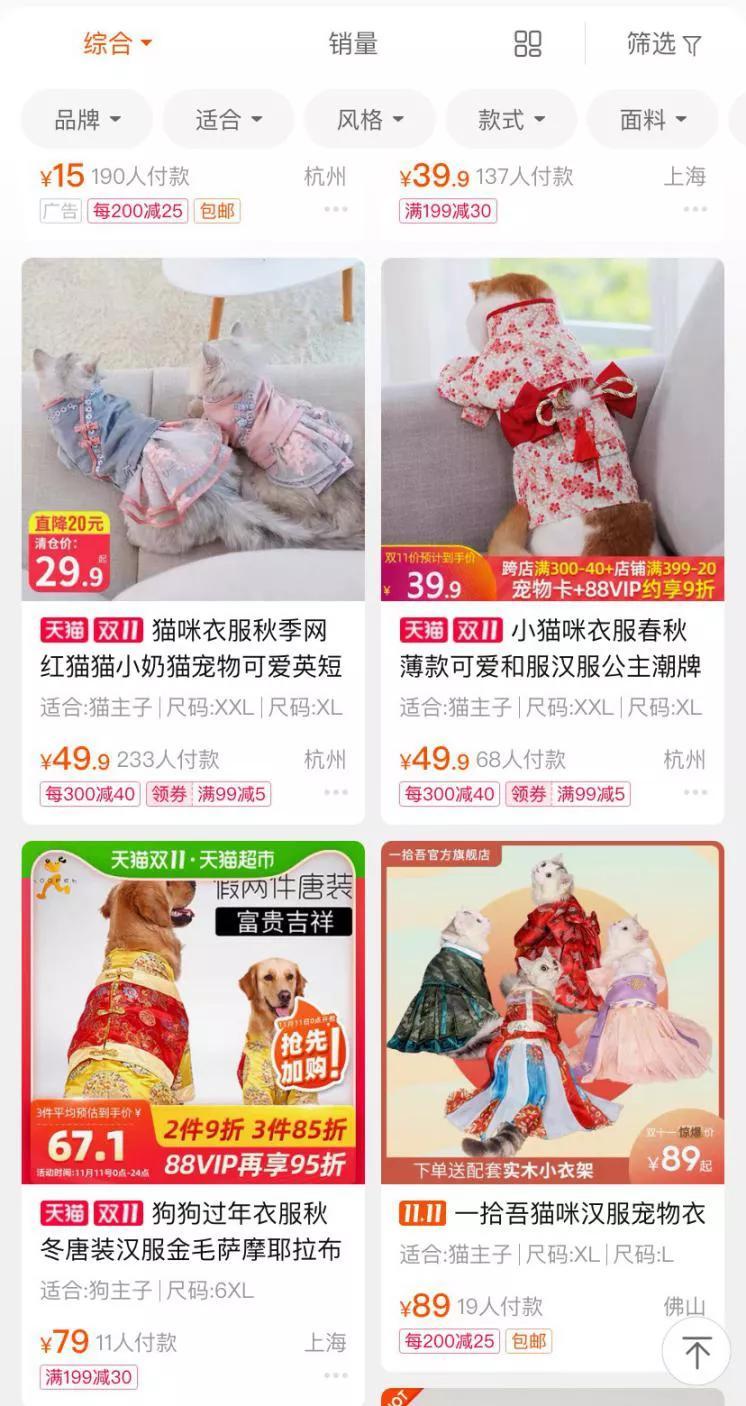Image resolution: width=746 pixels, height=1406 pixels.
Task: Switch the product grid layout view
Action: point(527,44)
